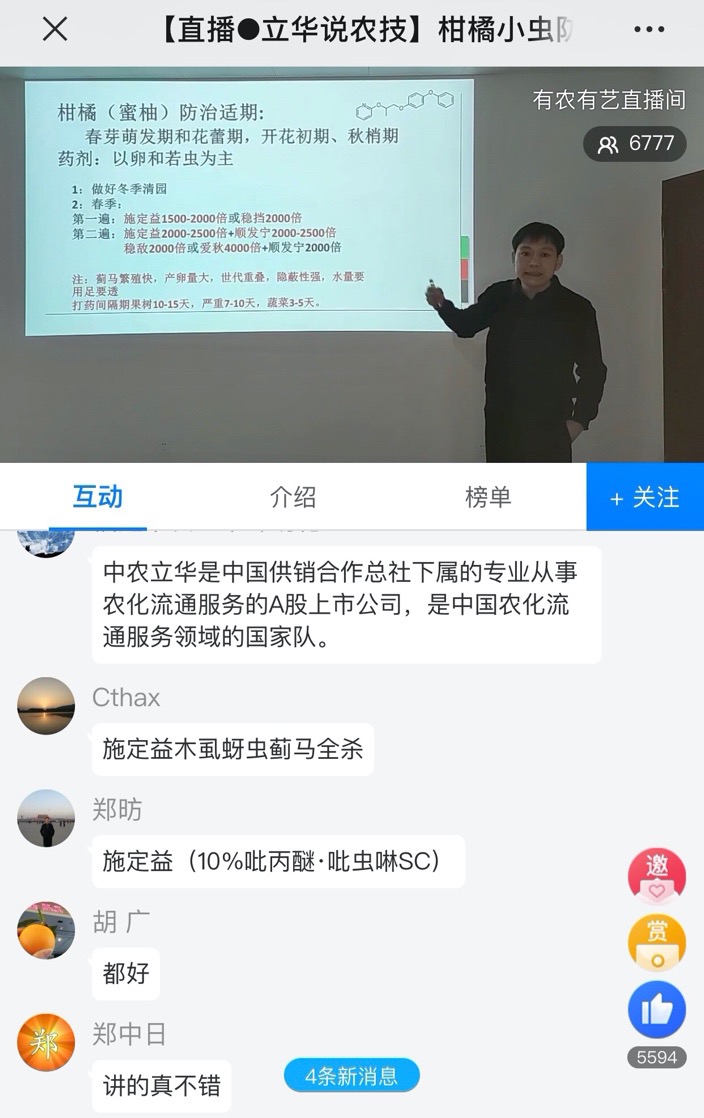View the 4条新消息 new messages
The height and width of the screenshot is (1118, 704).
[351, 1076]
